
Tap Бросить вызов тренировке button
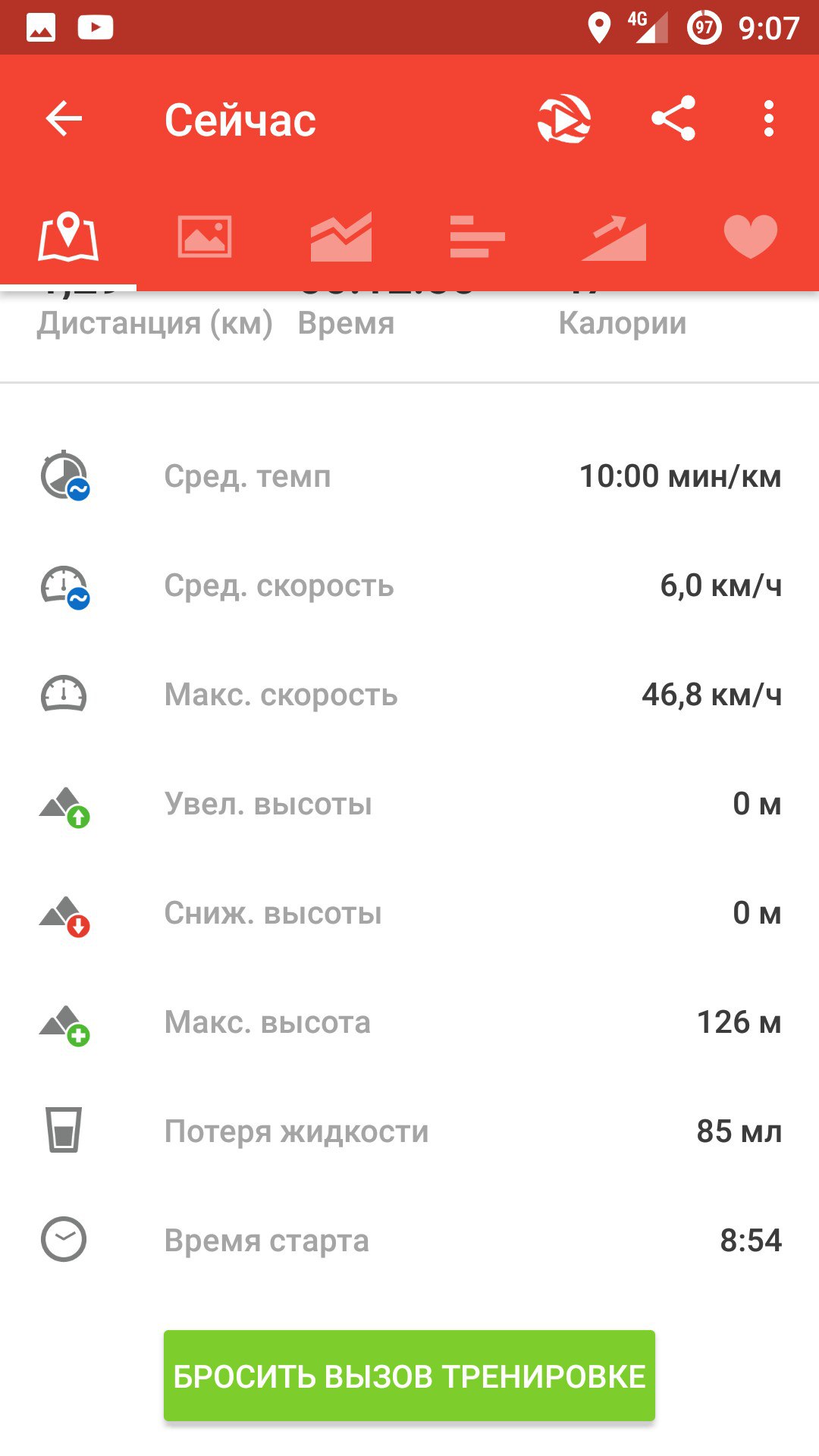(x=409, y=1376)
